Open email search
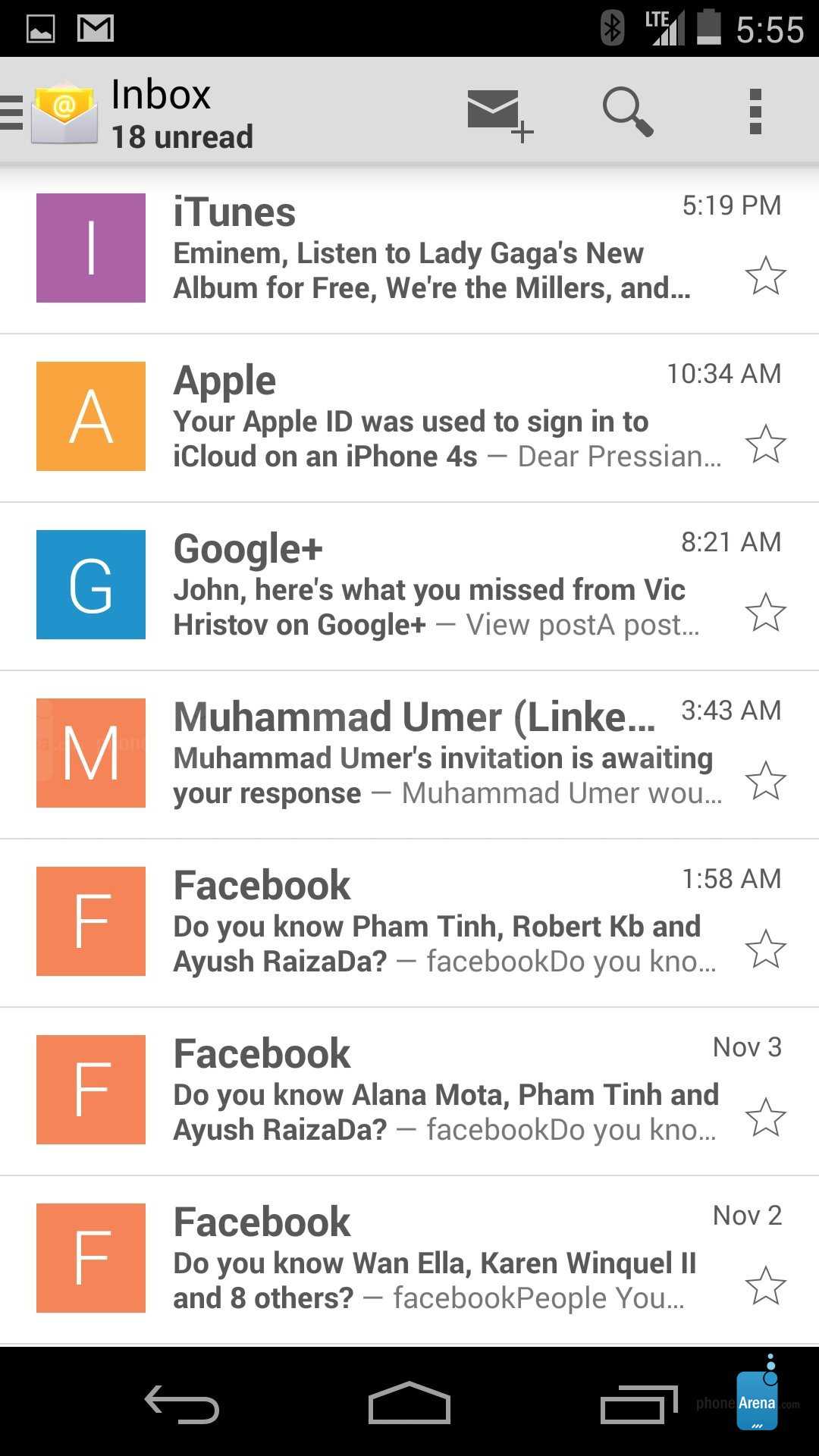 coord(627,112)
